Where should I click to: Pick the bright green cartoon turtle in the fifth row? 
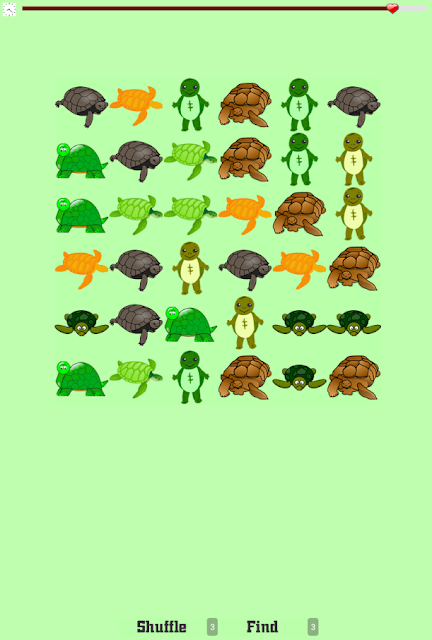(190, 324)
